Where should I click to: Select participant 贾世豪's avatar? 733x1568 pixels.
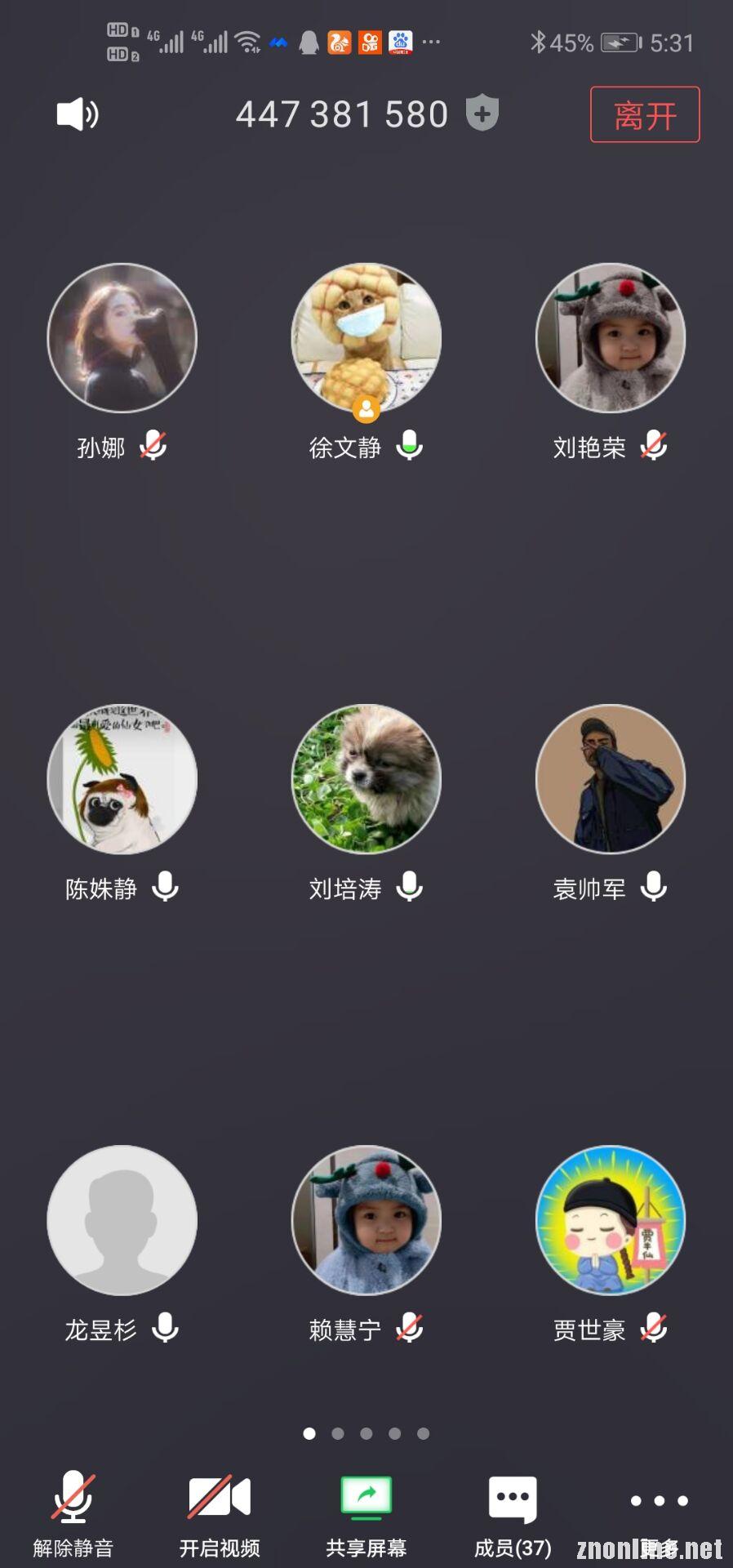[x=611, y=1220]
